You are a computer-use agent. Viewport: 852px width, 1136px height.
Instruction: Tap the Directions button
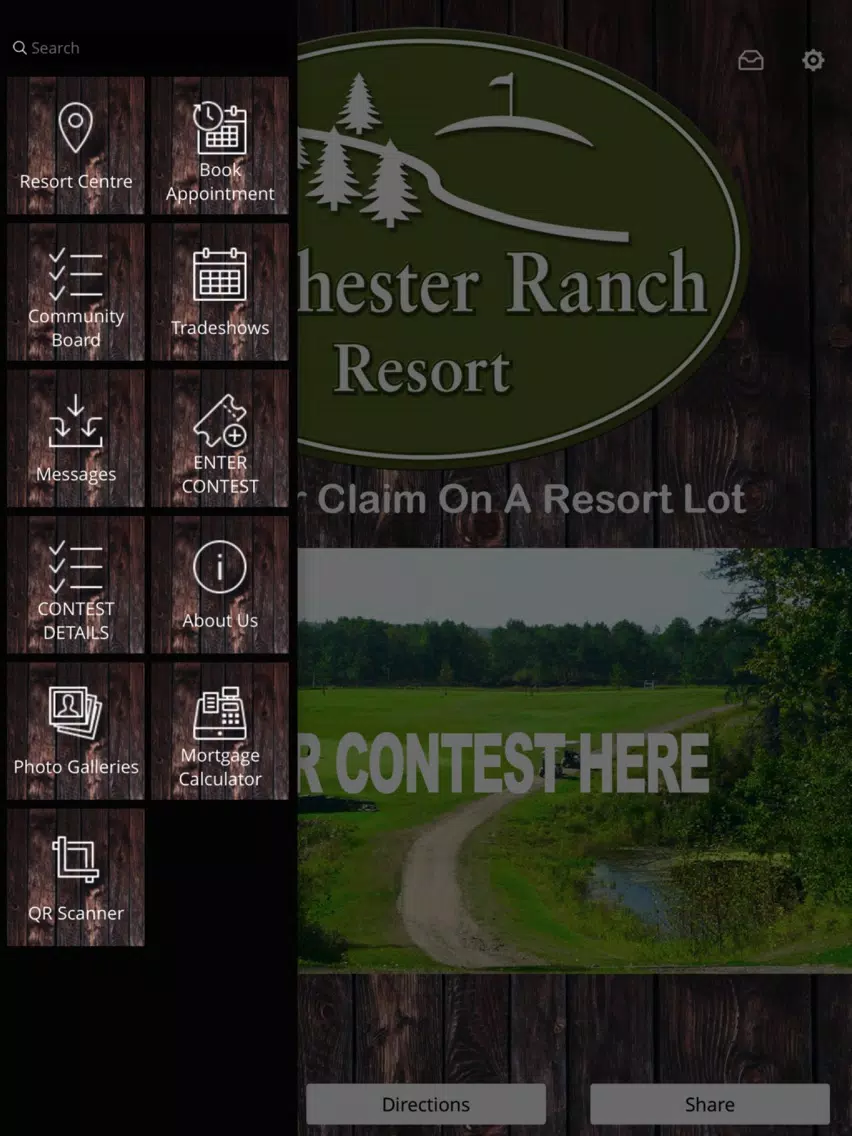(x=426, y=1105)
